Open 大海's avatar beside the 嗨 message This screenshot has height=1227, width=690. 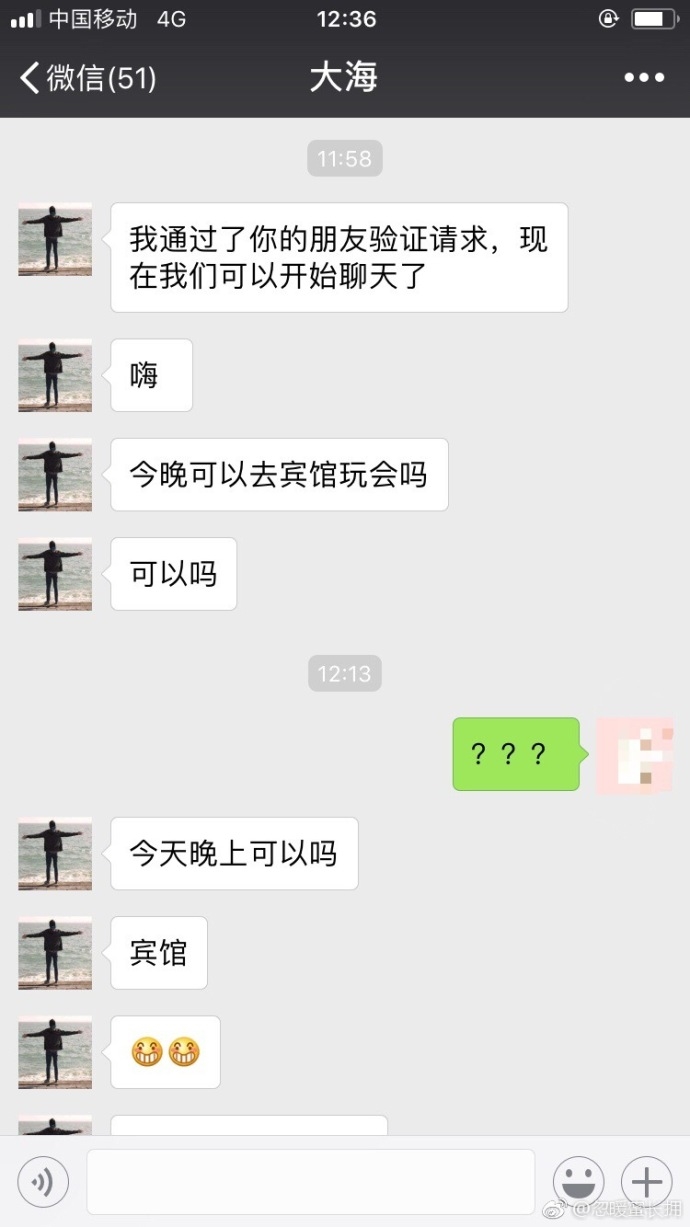click(55, 375)
